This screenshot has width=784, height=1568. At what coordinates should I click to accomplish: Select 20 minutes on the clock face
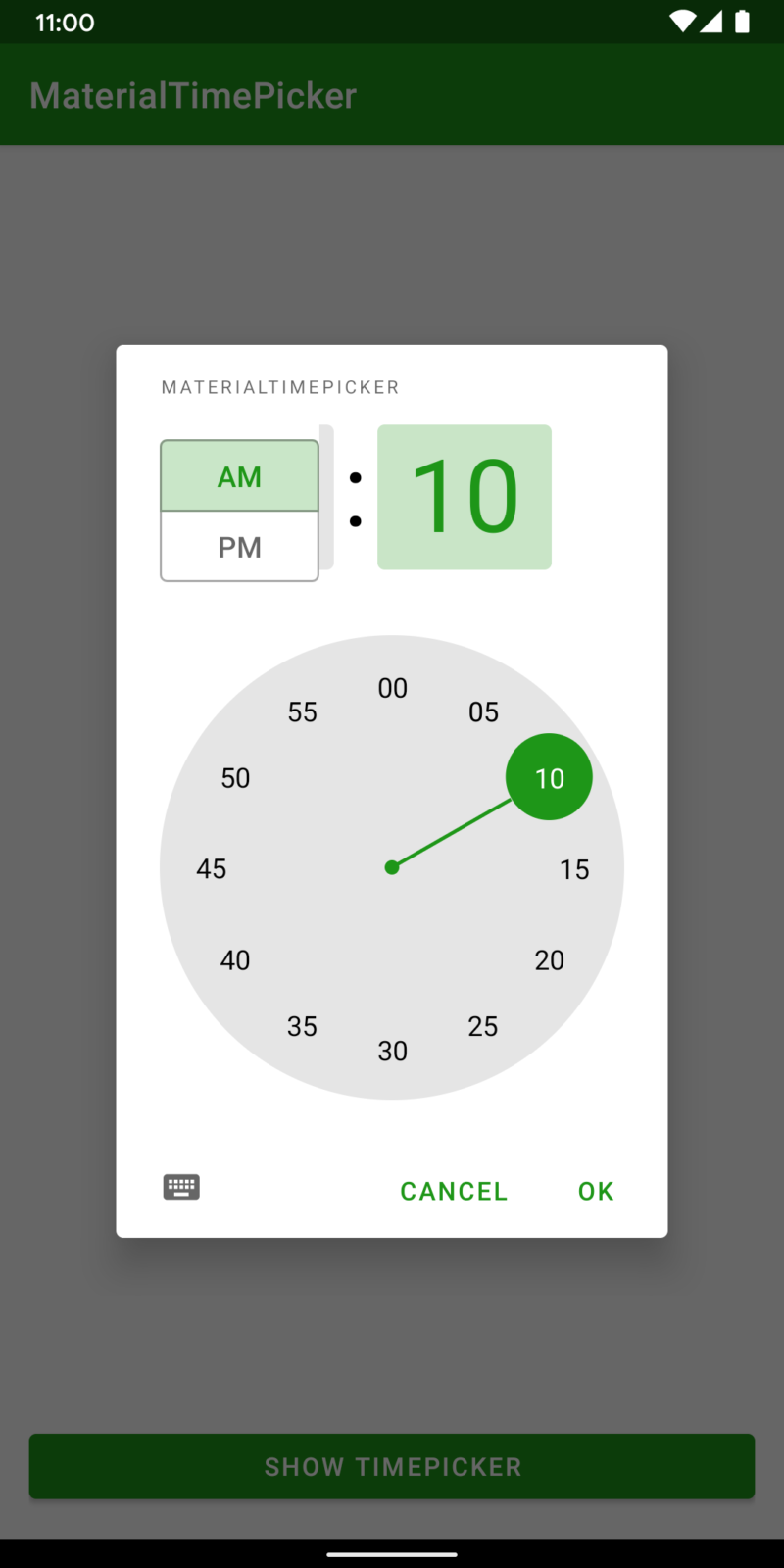coord(549,959)
